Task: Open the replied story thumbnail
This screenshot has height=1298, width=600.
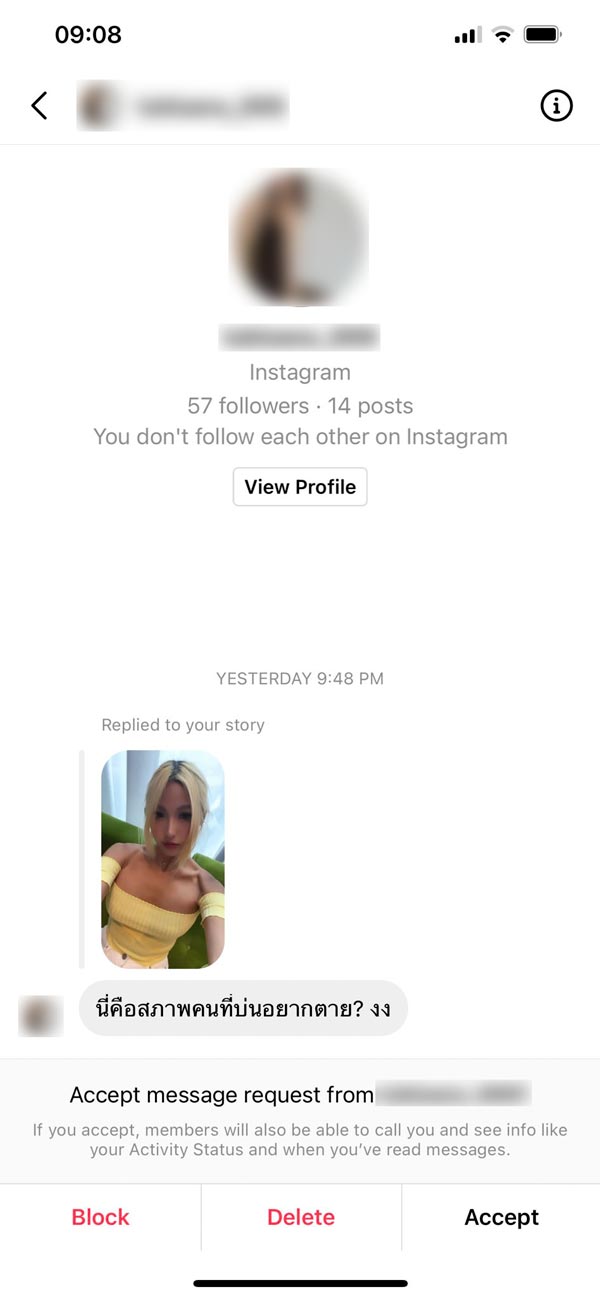Action: point(163,859)
